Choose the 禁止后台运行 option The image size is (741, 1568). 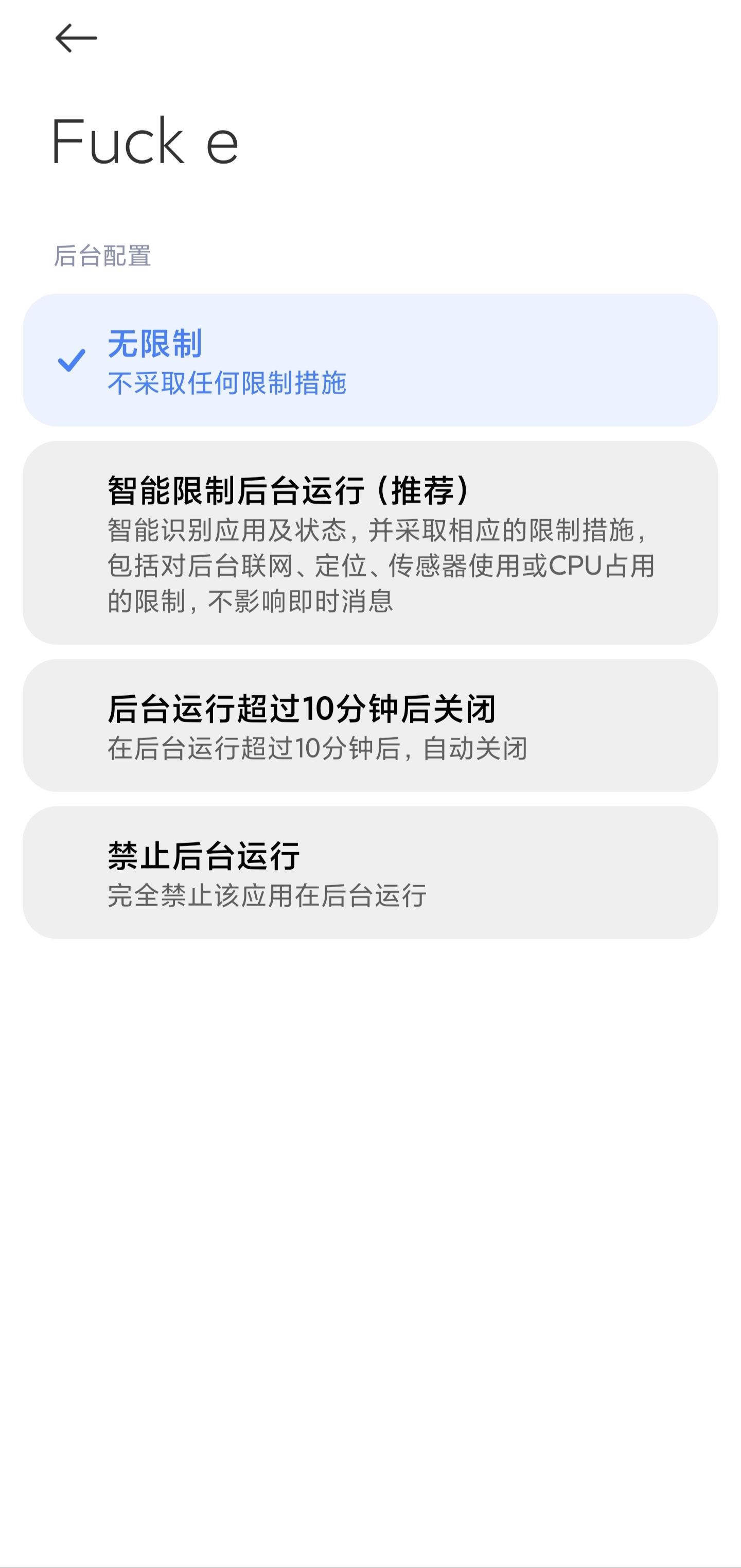tap(369, 872)
